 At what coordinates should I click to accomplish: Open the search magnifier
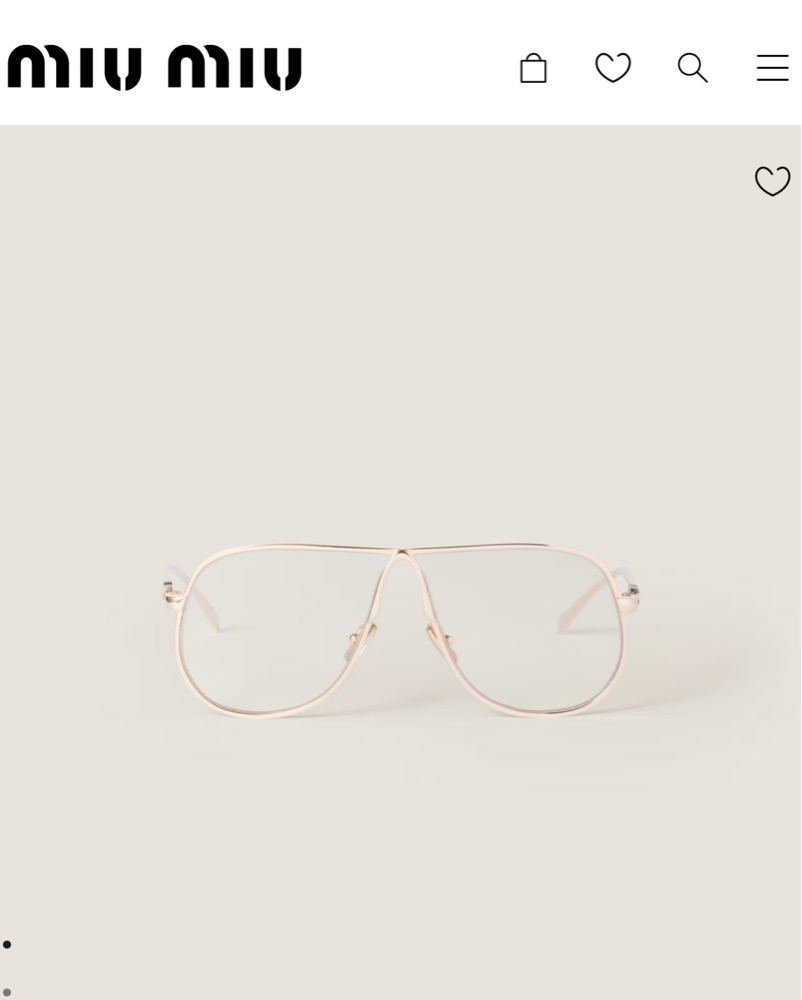click(x=692, y=68)
